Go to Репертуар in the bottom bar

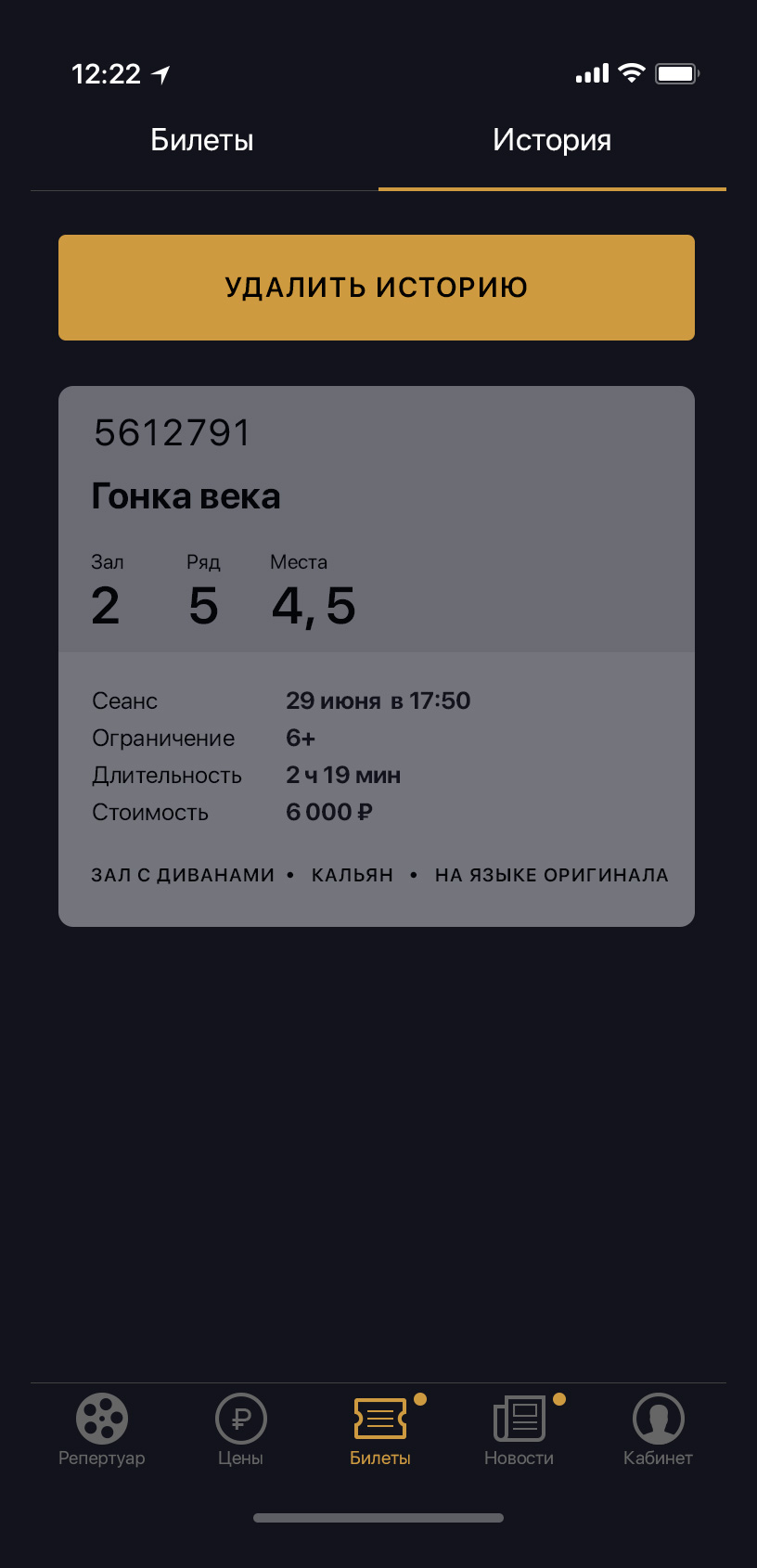102,1430
